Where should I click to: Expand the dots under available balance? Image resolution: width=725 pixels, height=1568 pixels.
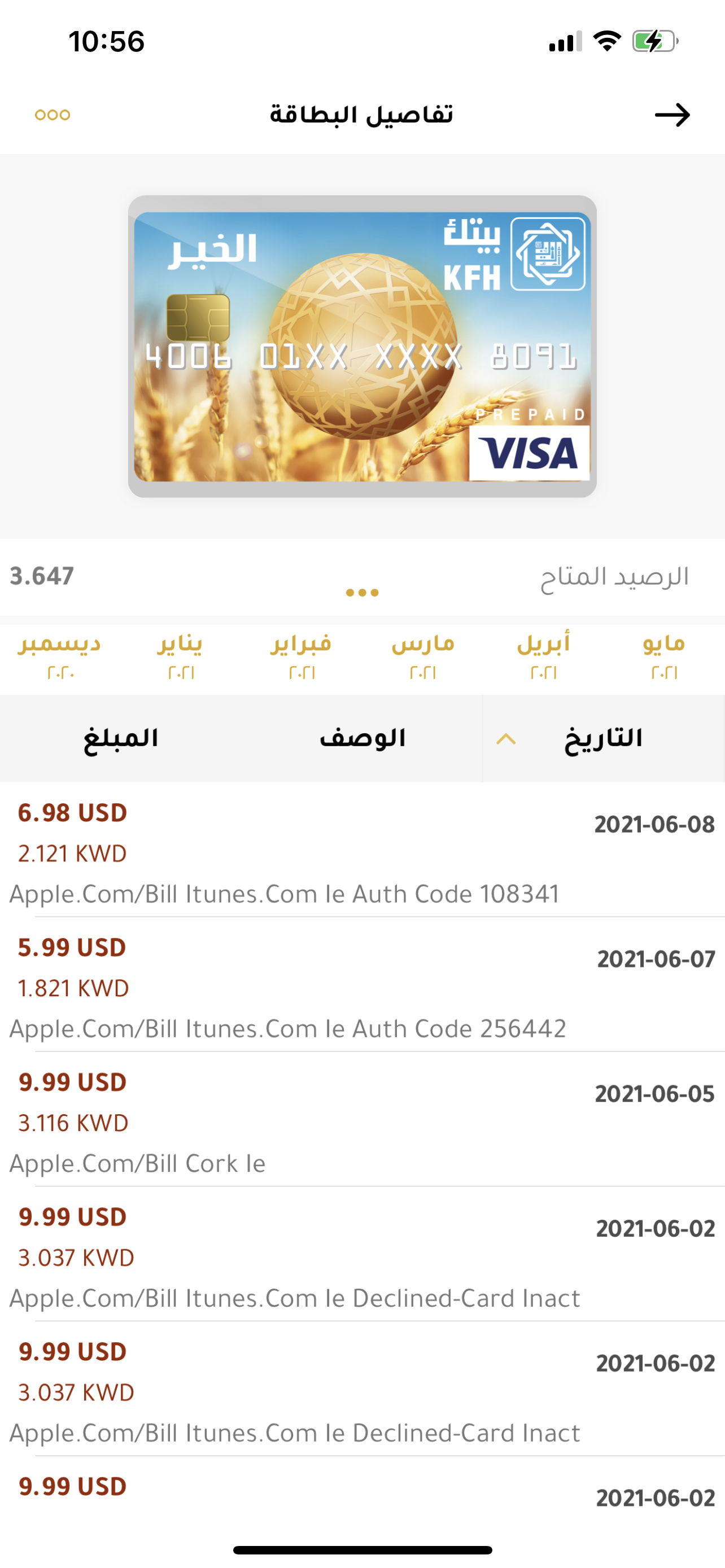(362, 592)
